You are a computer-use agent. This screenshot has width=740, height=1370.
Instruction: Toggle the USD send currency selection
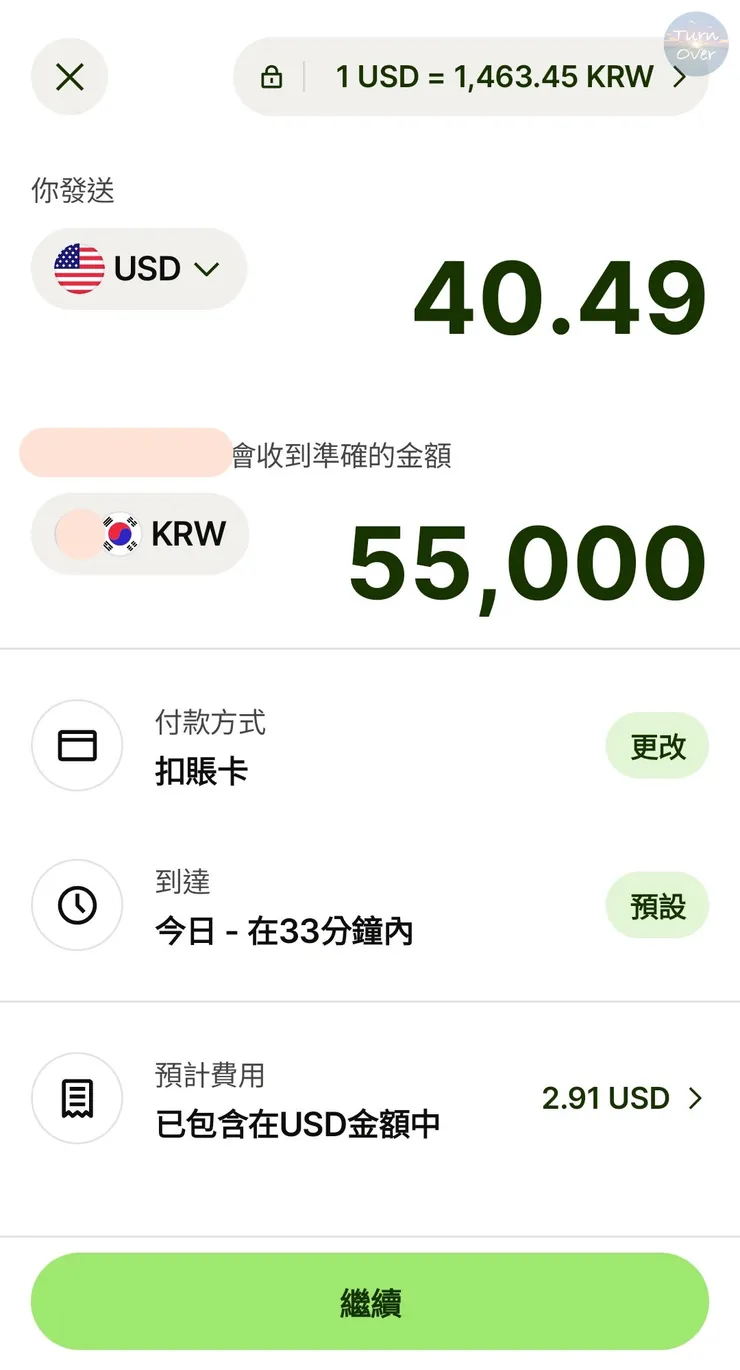click(139, 268)
